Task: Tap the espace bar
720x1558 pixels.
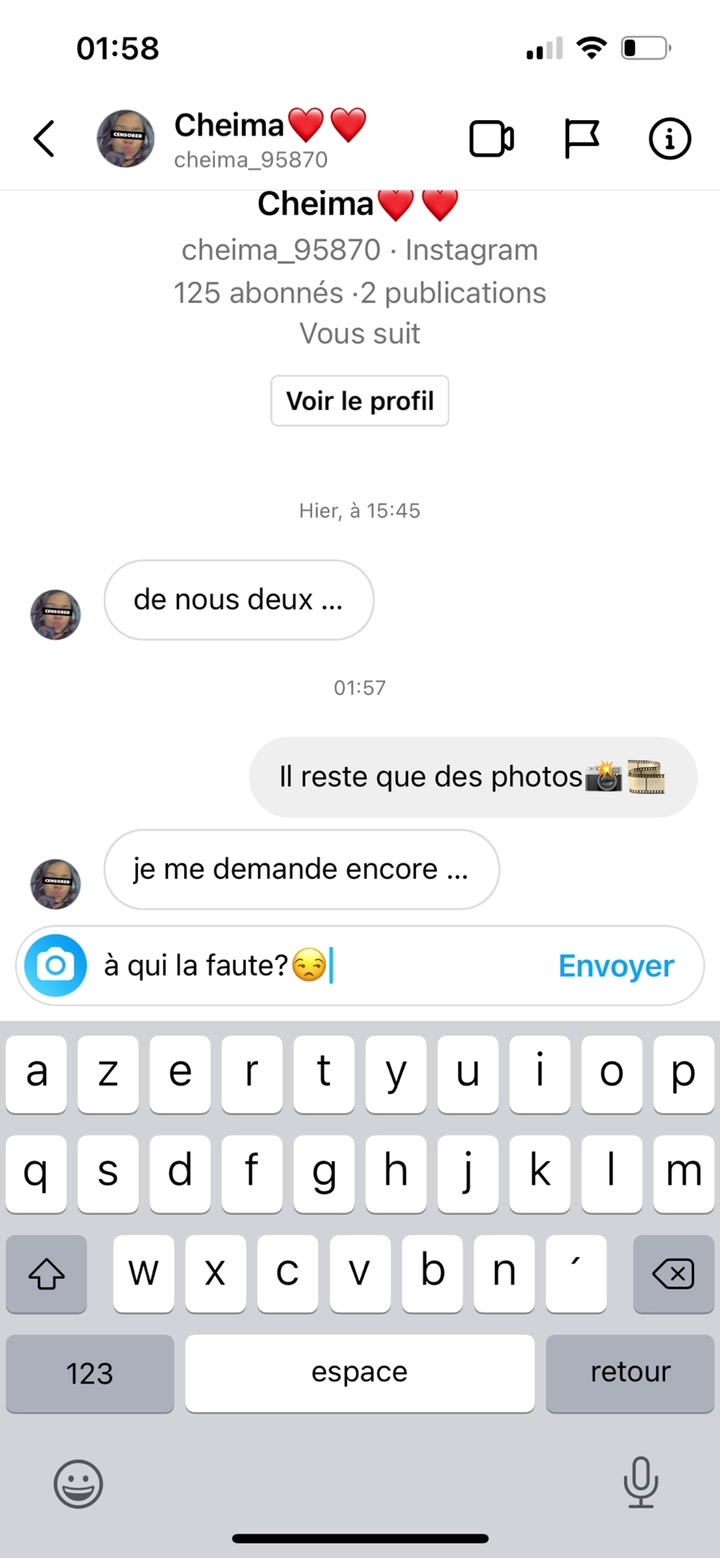Action: click(359, 1373)
